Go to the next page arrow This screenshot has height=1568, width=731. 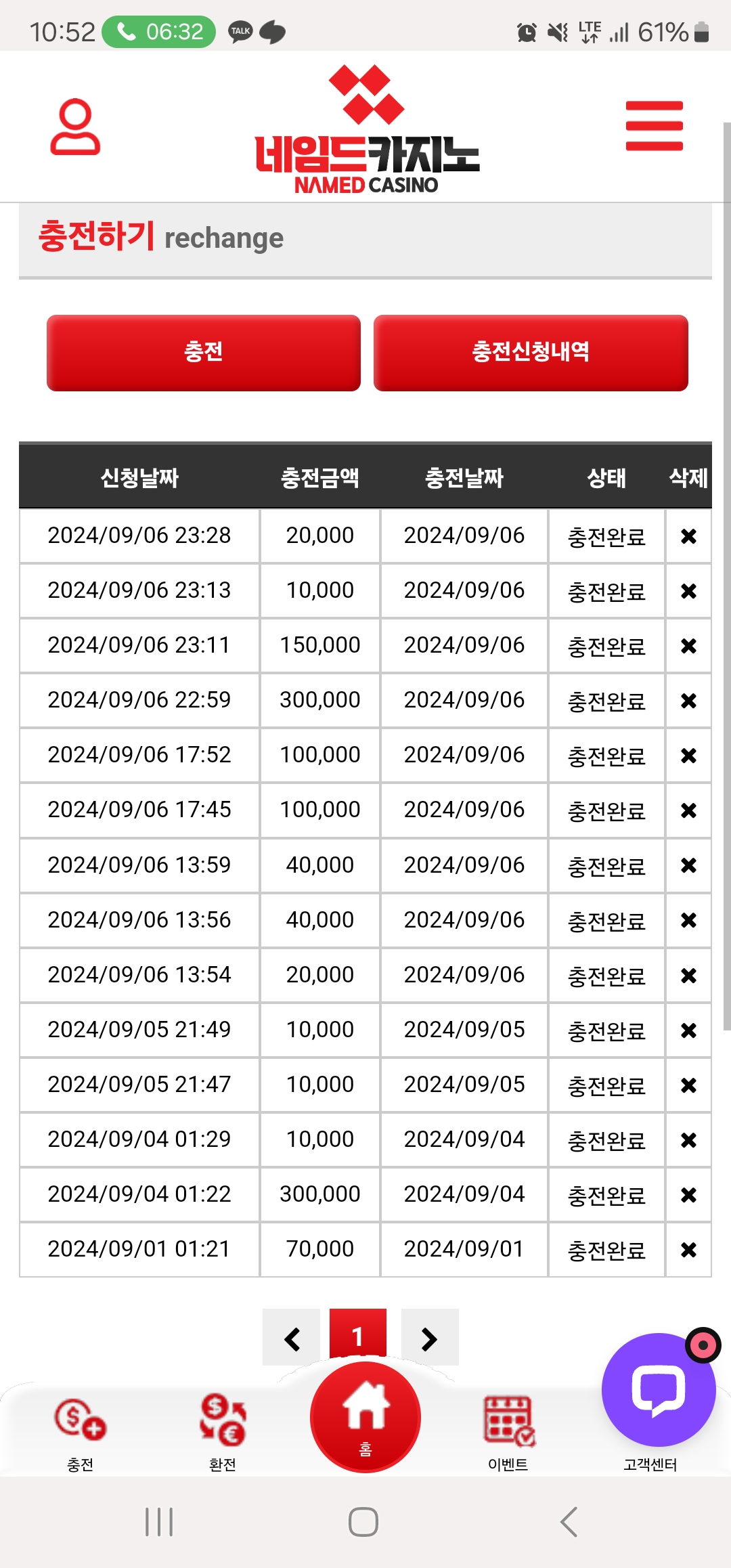point(430,1338)
